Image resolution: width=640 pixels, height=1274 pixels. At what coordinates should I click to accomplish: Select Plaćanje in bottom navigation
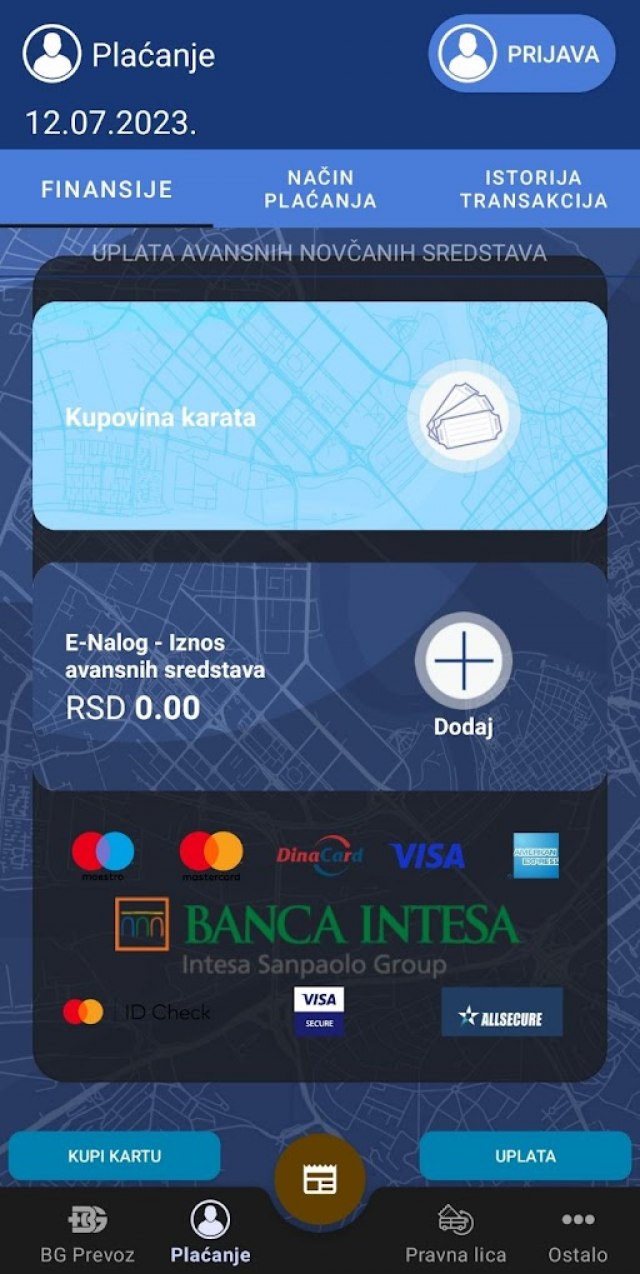(210, 1234)
